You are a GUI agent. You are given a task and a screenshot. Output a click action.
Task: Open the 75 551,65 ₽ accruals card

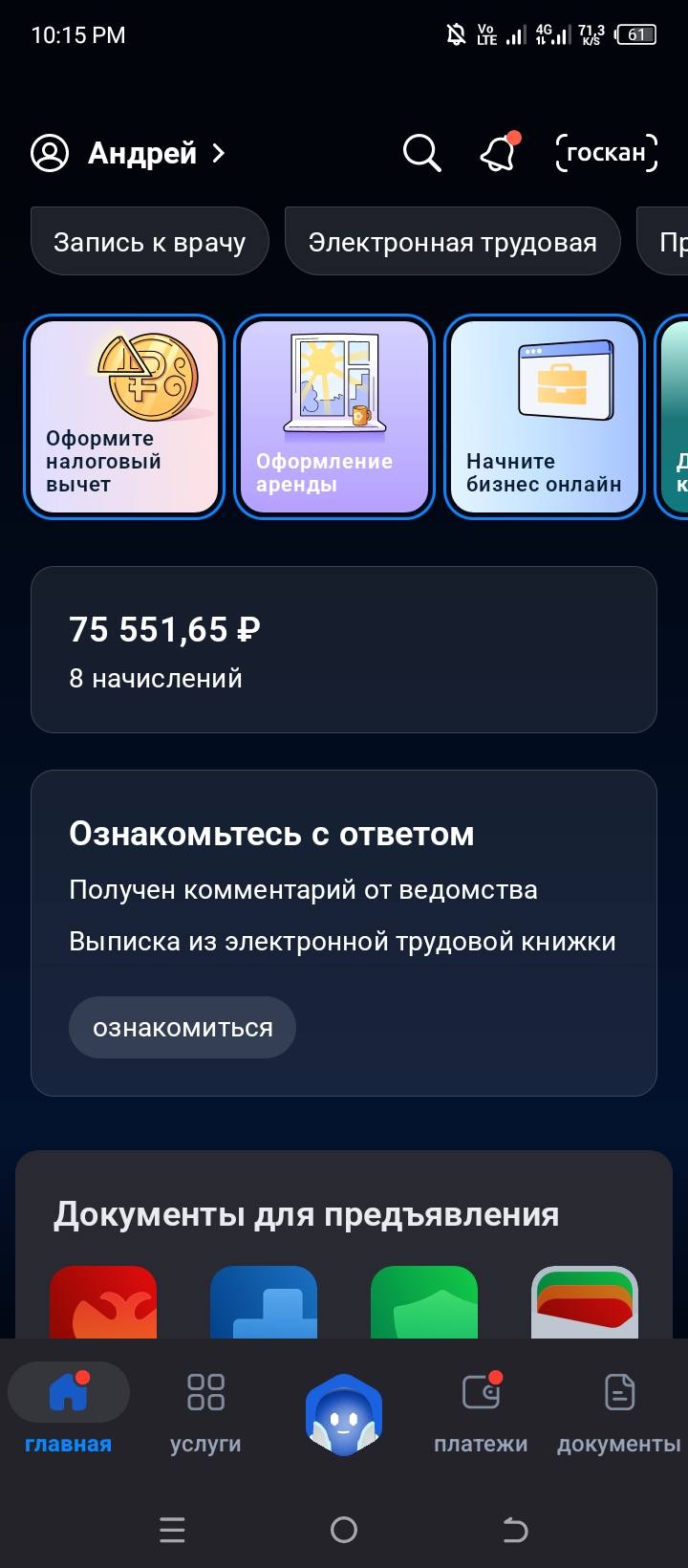point(344,650)
